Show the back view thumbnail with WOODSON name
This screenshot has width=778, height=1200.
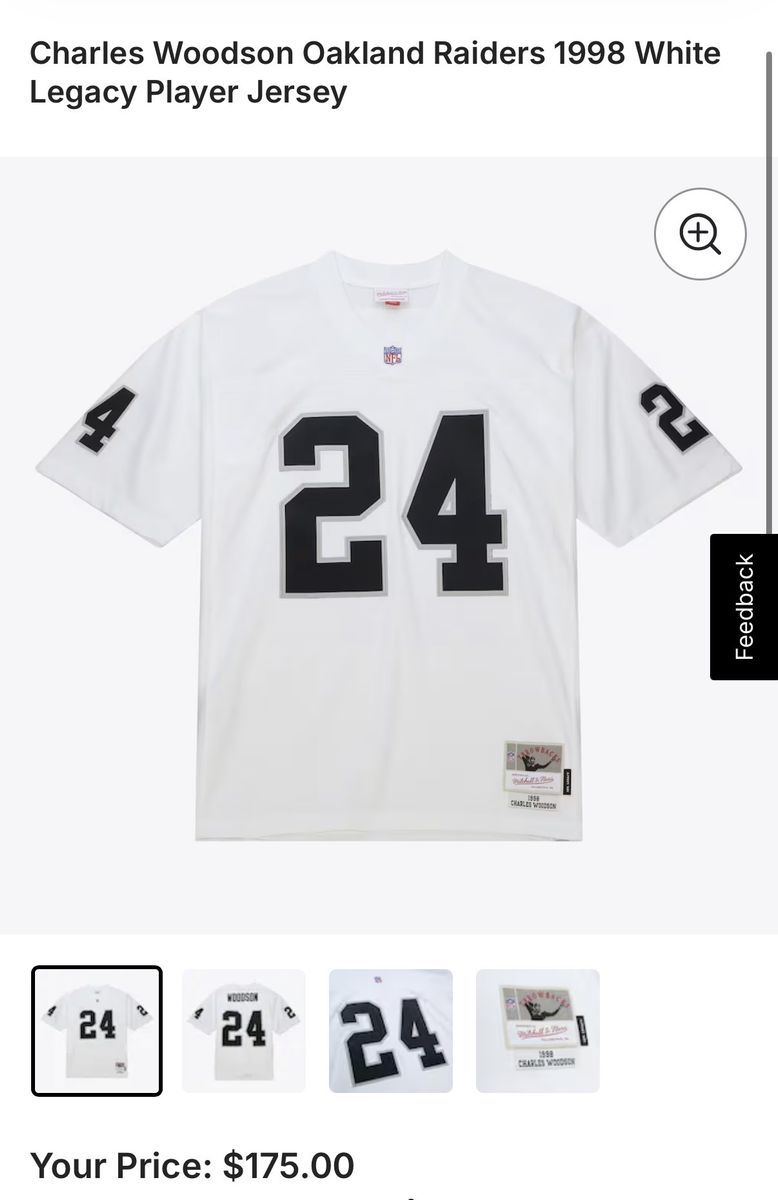tap(244, 1031)
